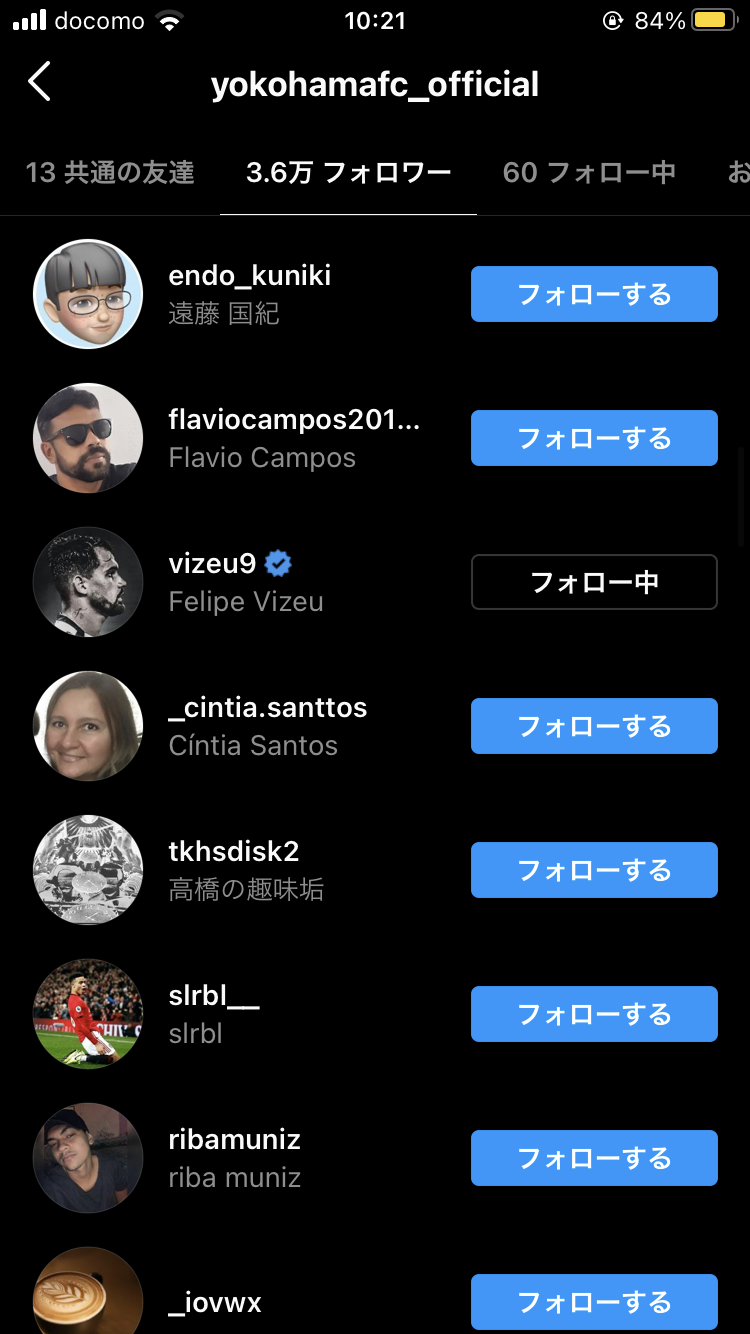Follow _cintia.santtos

(594, 726)
